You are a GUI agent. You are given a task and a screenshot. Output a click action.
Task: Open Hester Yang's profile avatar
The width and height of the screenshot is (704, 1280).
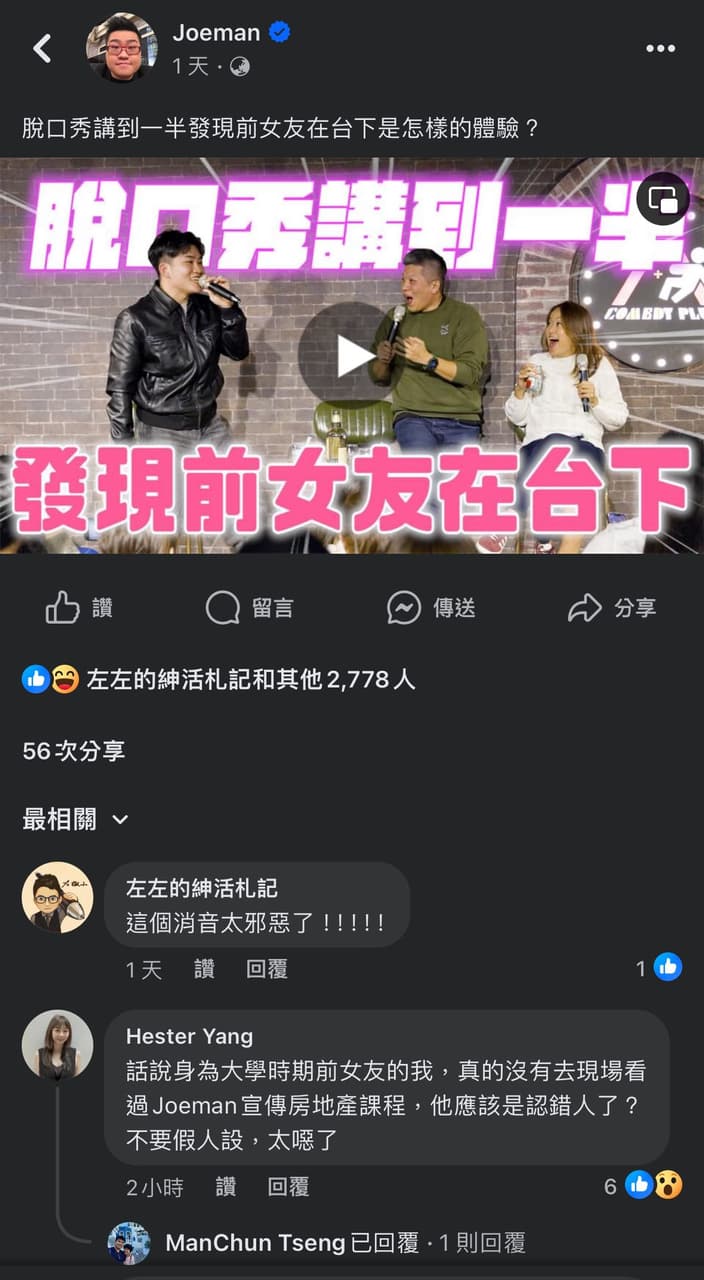coord(57,1045)
